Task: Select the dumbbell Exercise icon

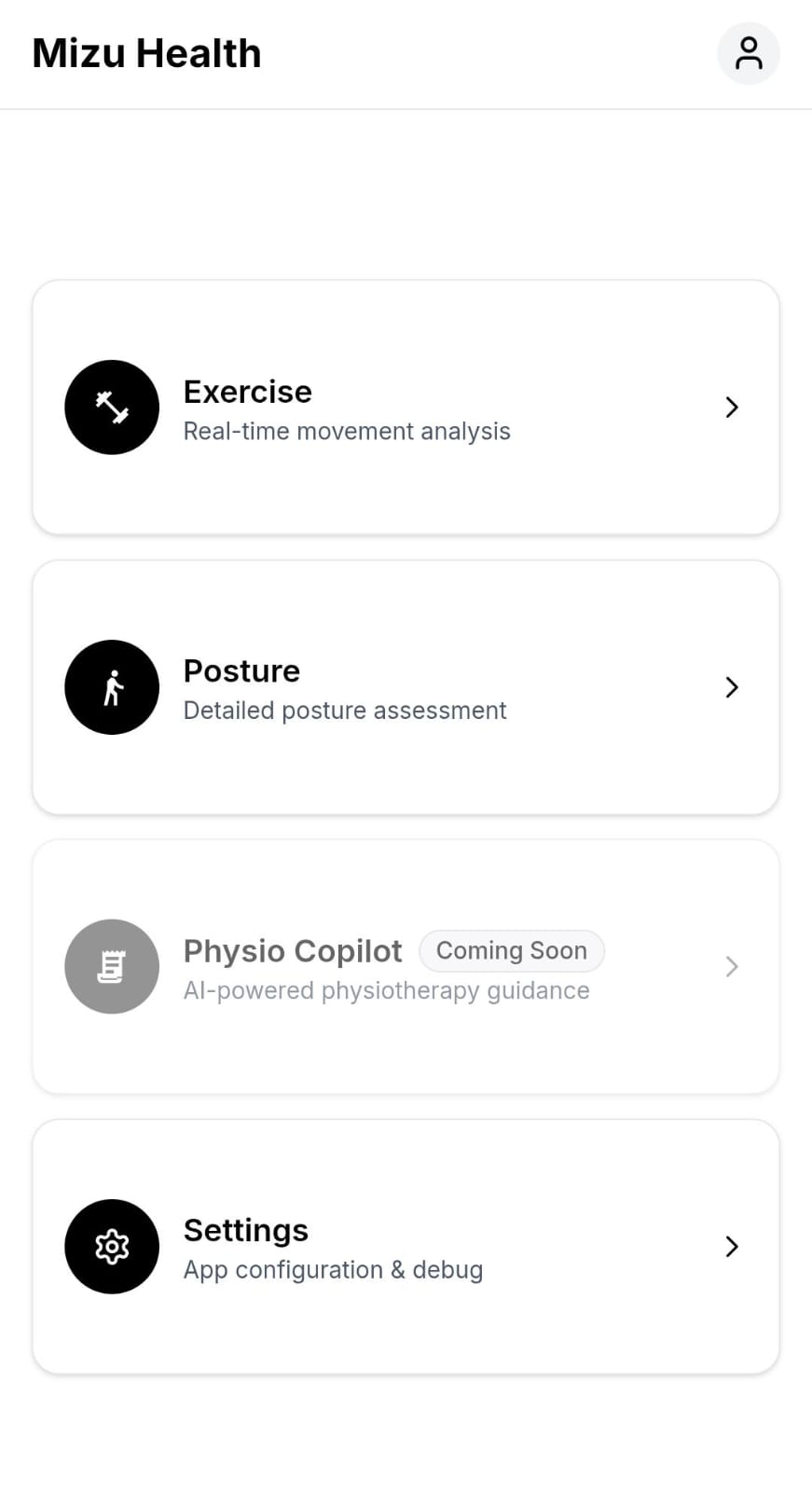Action: [112, 408]
